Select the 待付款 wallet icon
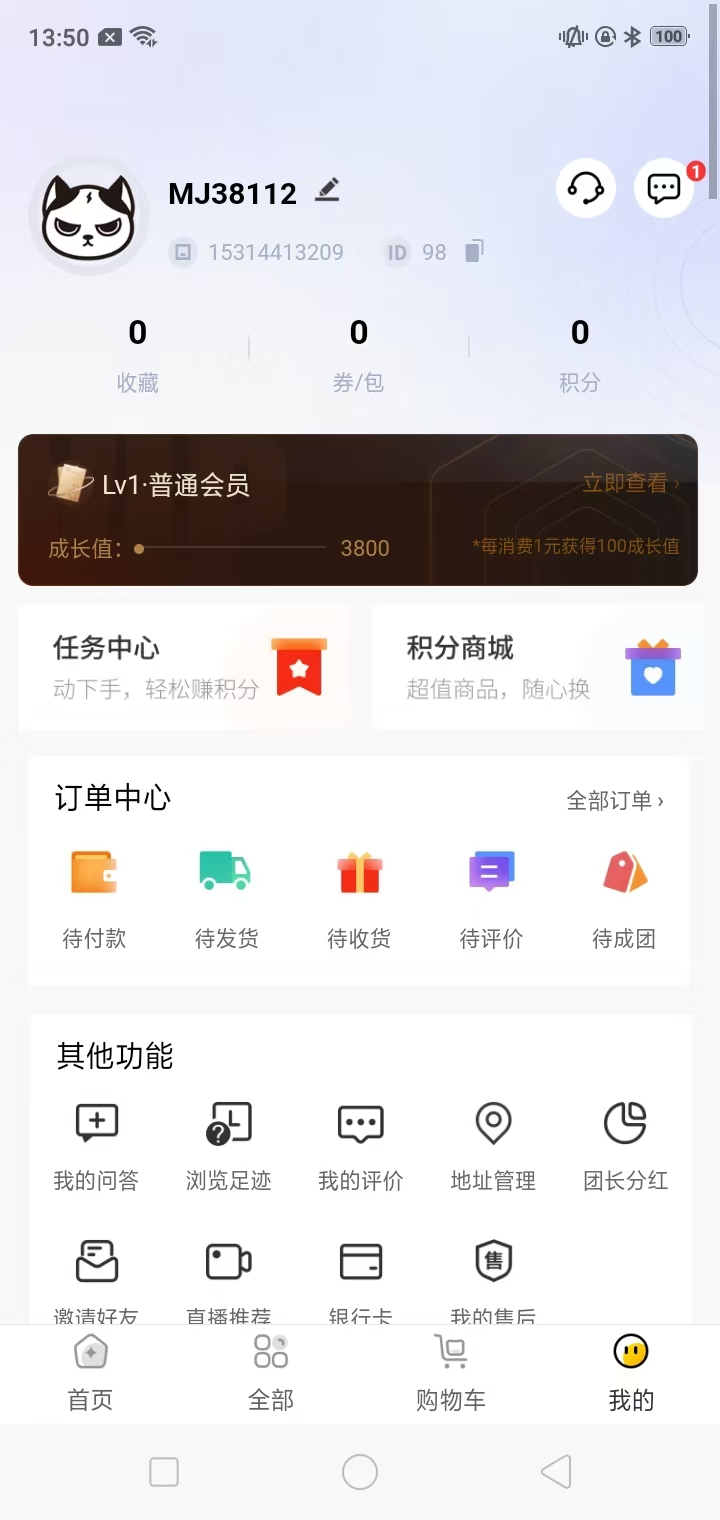The height and width of the screenshot is (1520, 720). 93,872
